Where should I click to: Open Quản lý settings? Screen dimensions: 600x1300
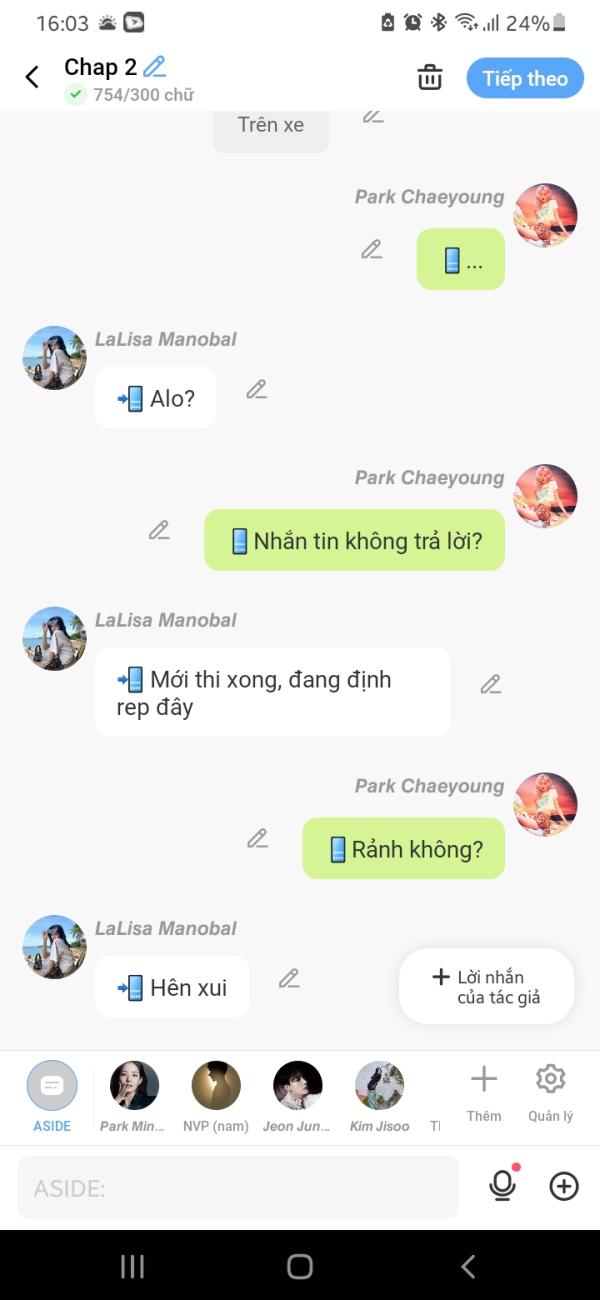point(550,1091)
